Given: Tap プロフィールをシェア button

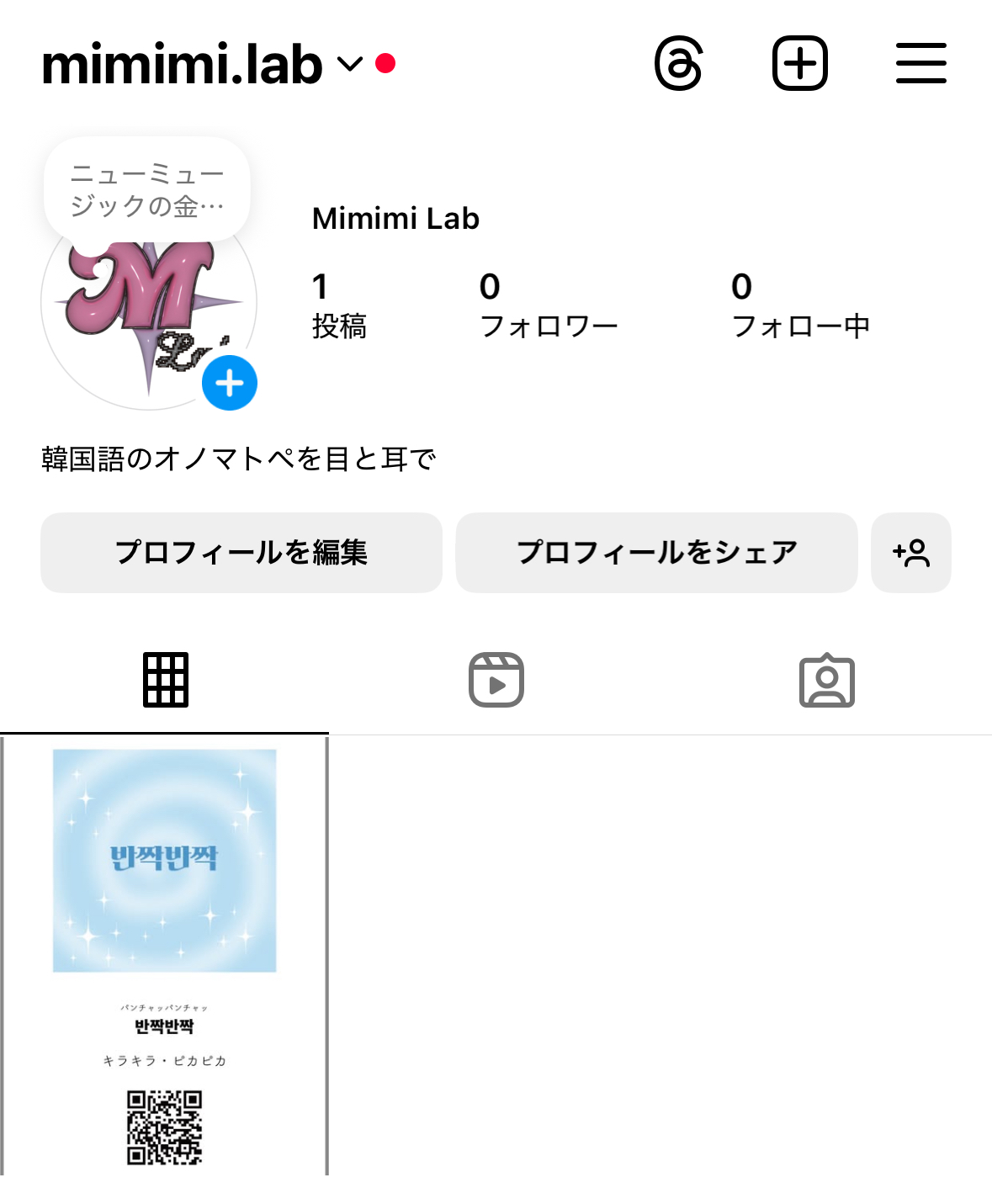Looking at the screenshot, I should click(x=656, y=553).
